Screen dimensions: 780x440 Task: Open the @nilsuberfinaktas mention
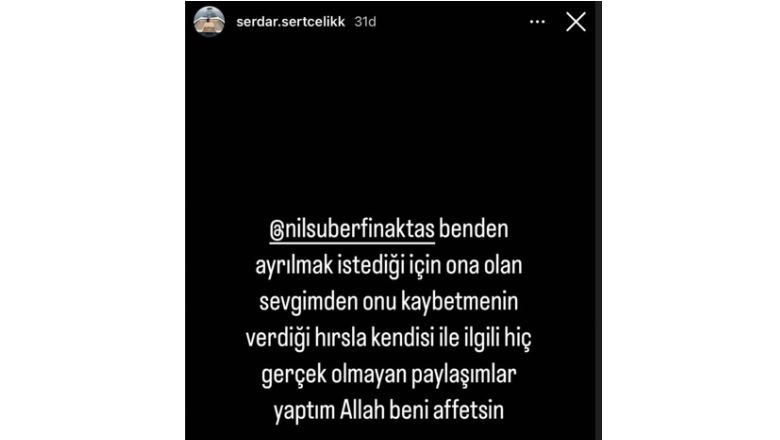(352, 230)
